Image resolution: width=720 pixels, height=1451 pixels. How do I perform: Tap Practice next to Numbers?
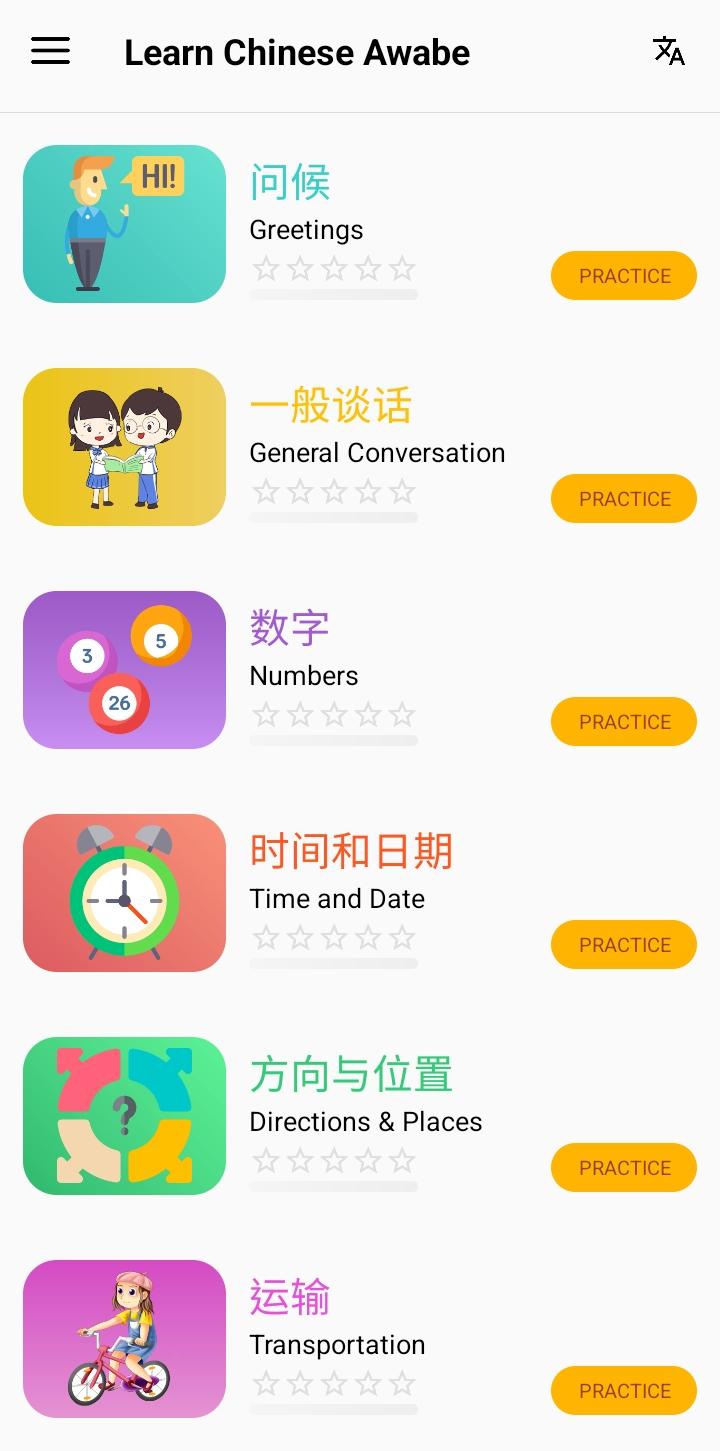coord(624,722)
